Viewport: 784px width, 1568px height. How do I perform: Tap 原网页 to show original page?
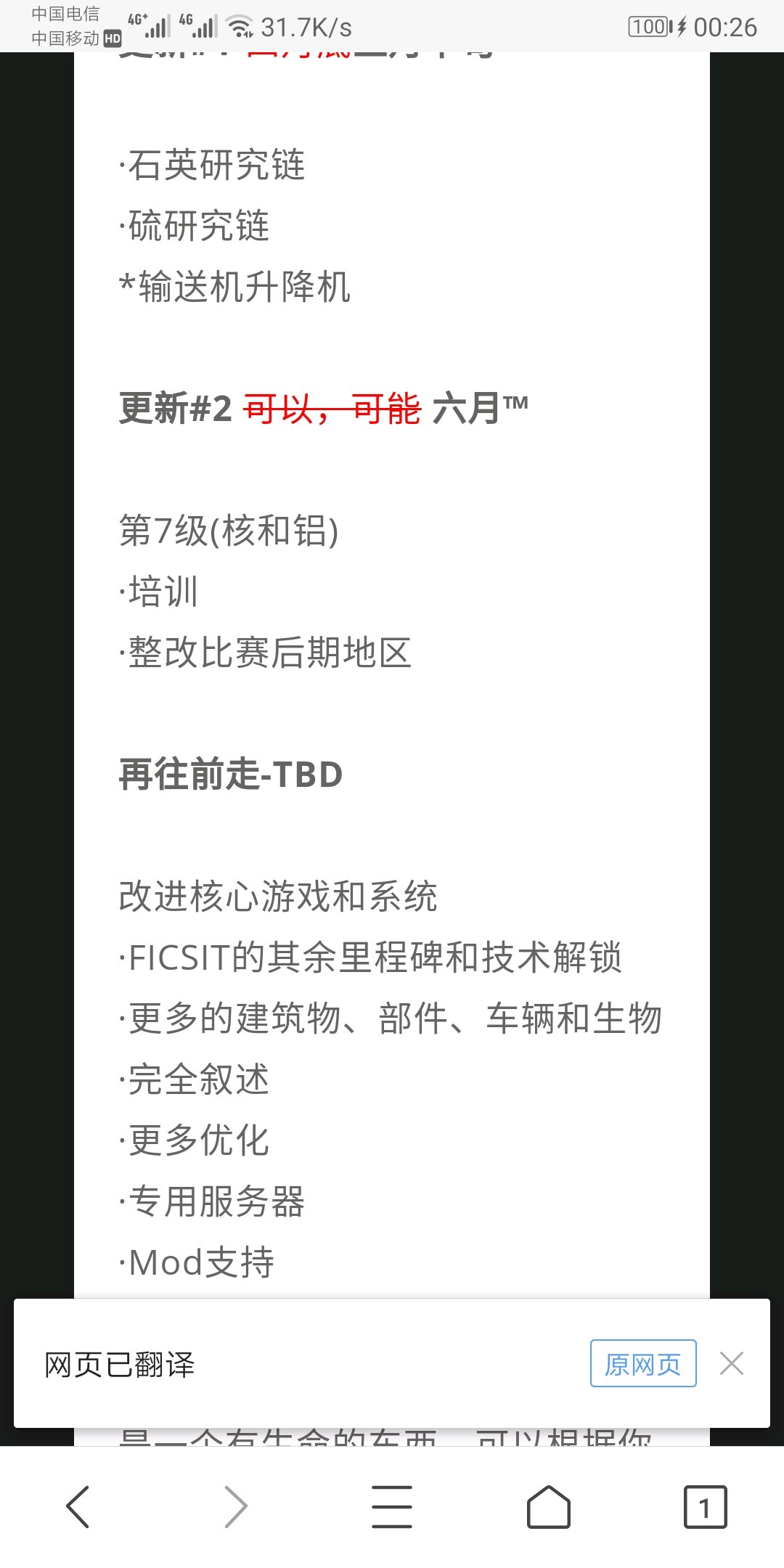click(x=643, y=1363)
